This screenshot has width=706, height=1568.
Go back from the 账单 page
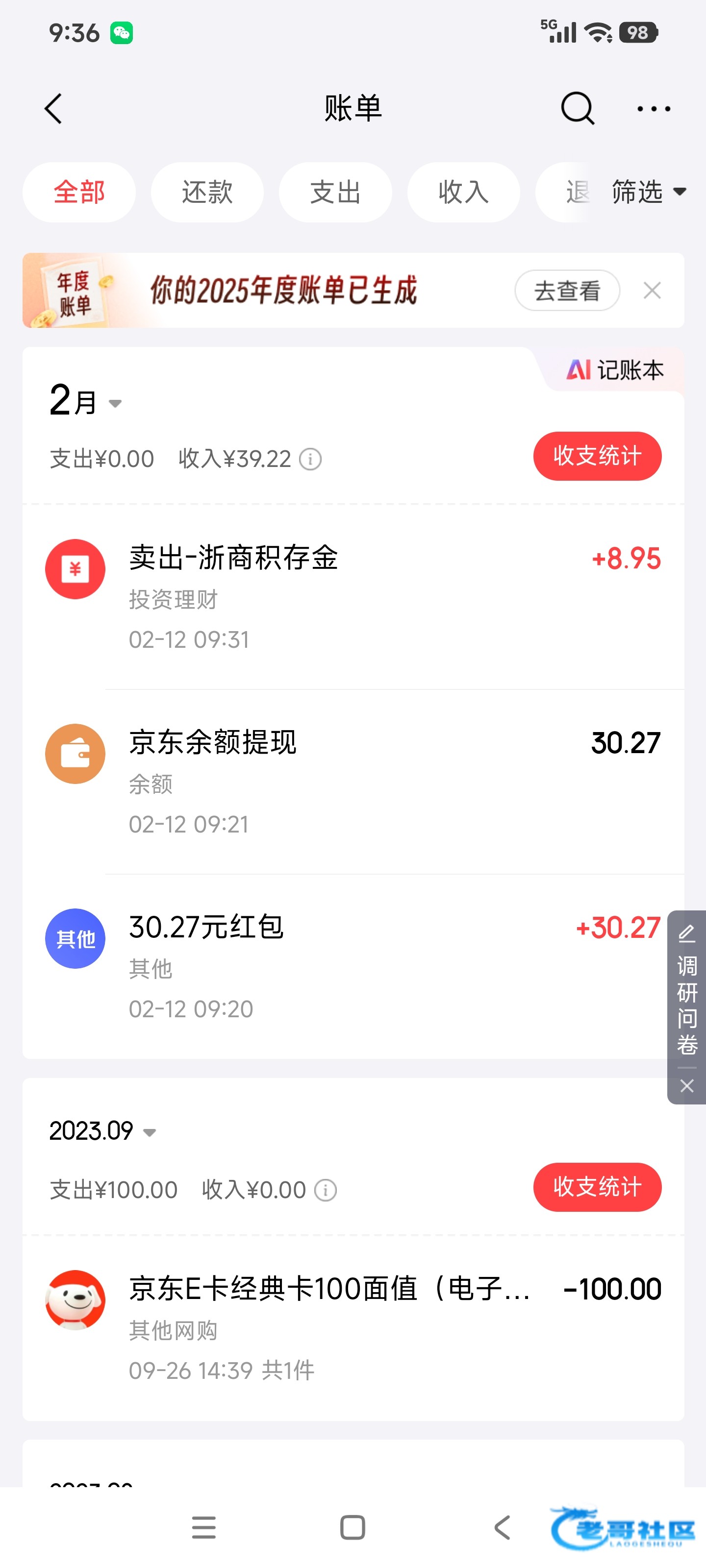point(53,109)
